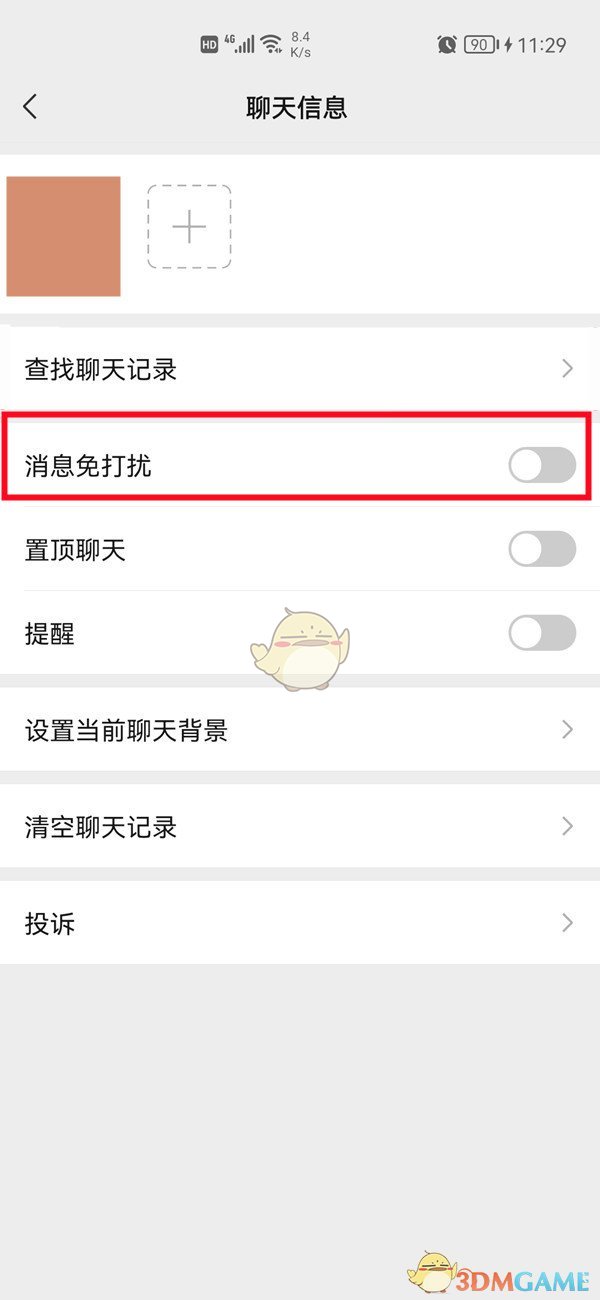
Task: Open 查找聊天记录
Action: click(300, 369)
